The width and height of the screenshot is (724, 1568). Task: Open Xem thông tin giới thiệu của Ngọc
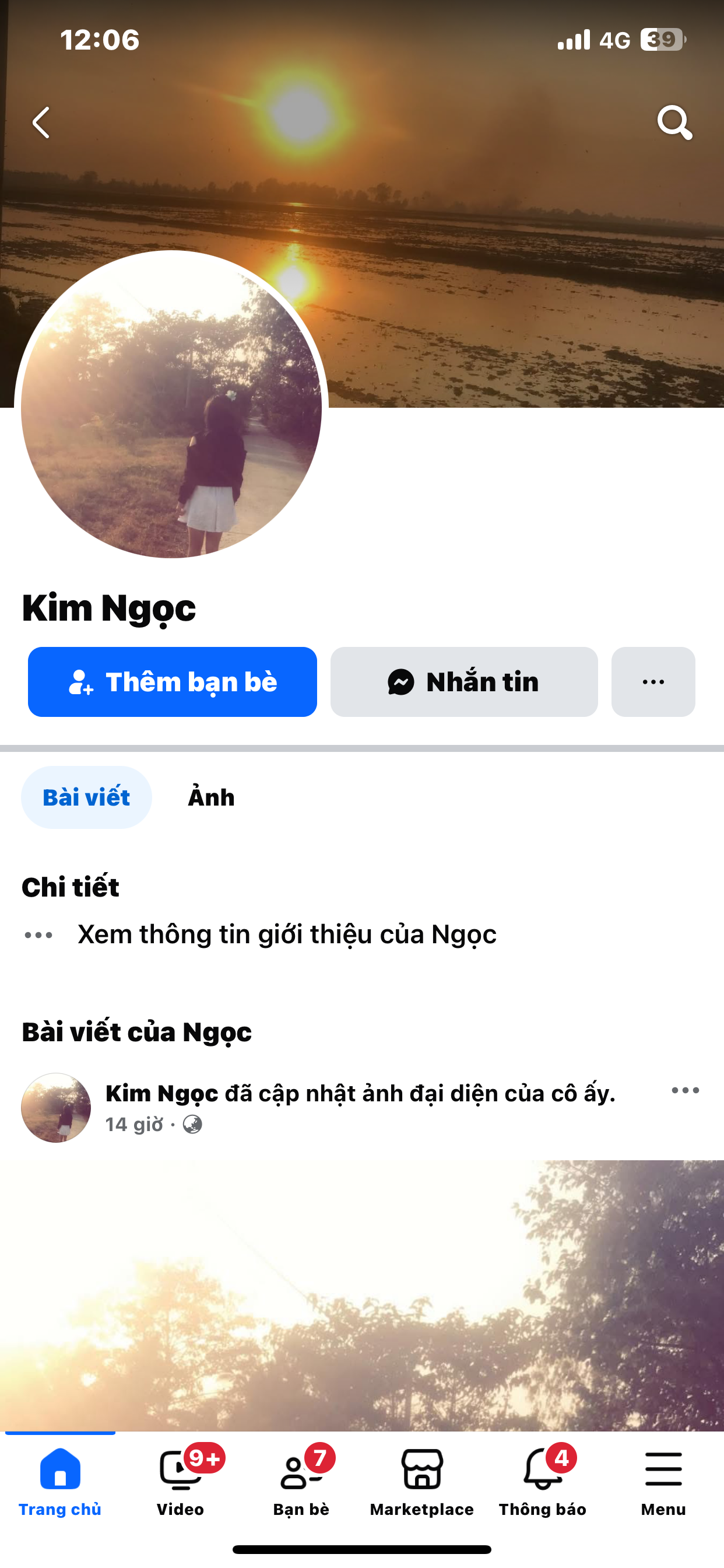click(287, 935)
